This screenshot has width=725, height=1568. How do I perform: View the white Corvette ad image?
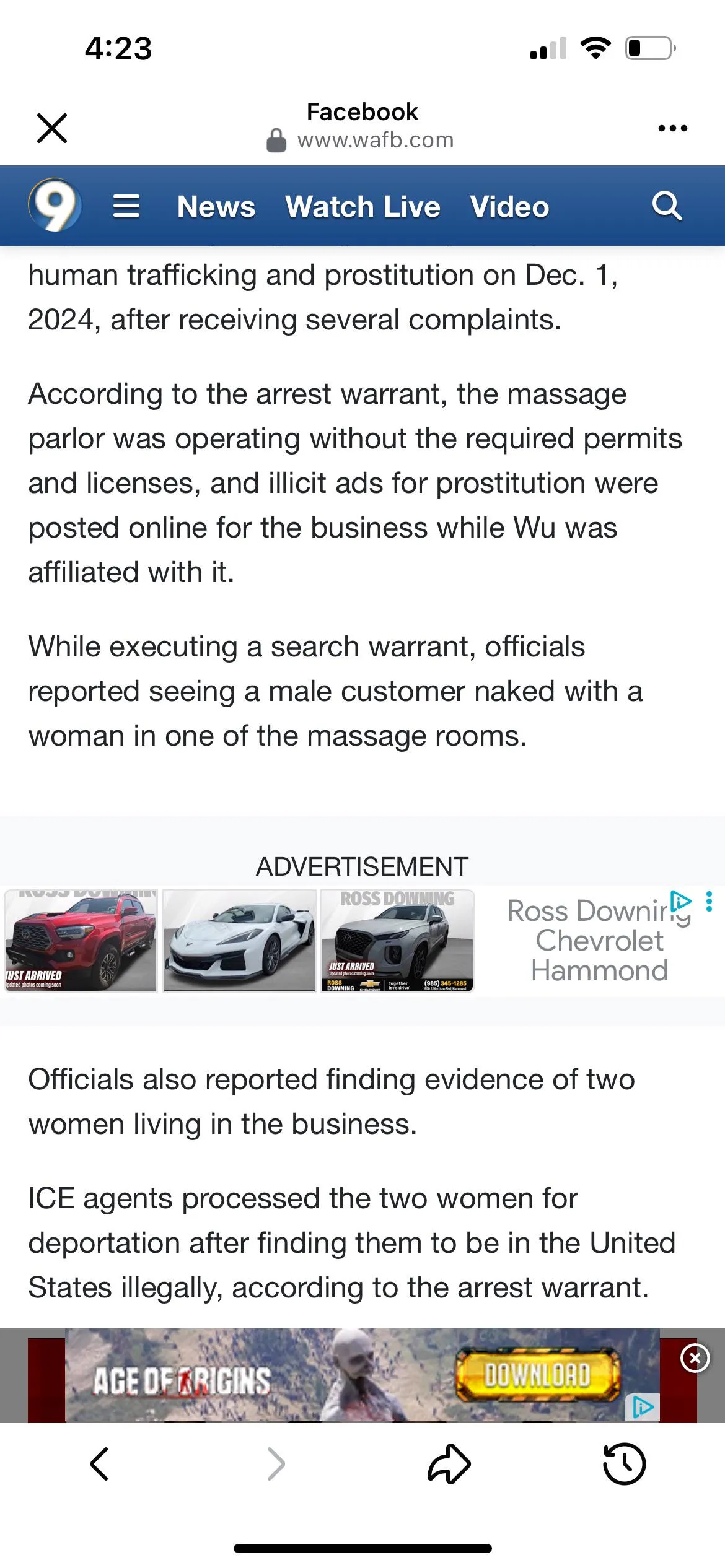pyautogui.click(x=240, y=941)
